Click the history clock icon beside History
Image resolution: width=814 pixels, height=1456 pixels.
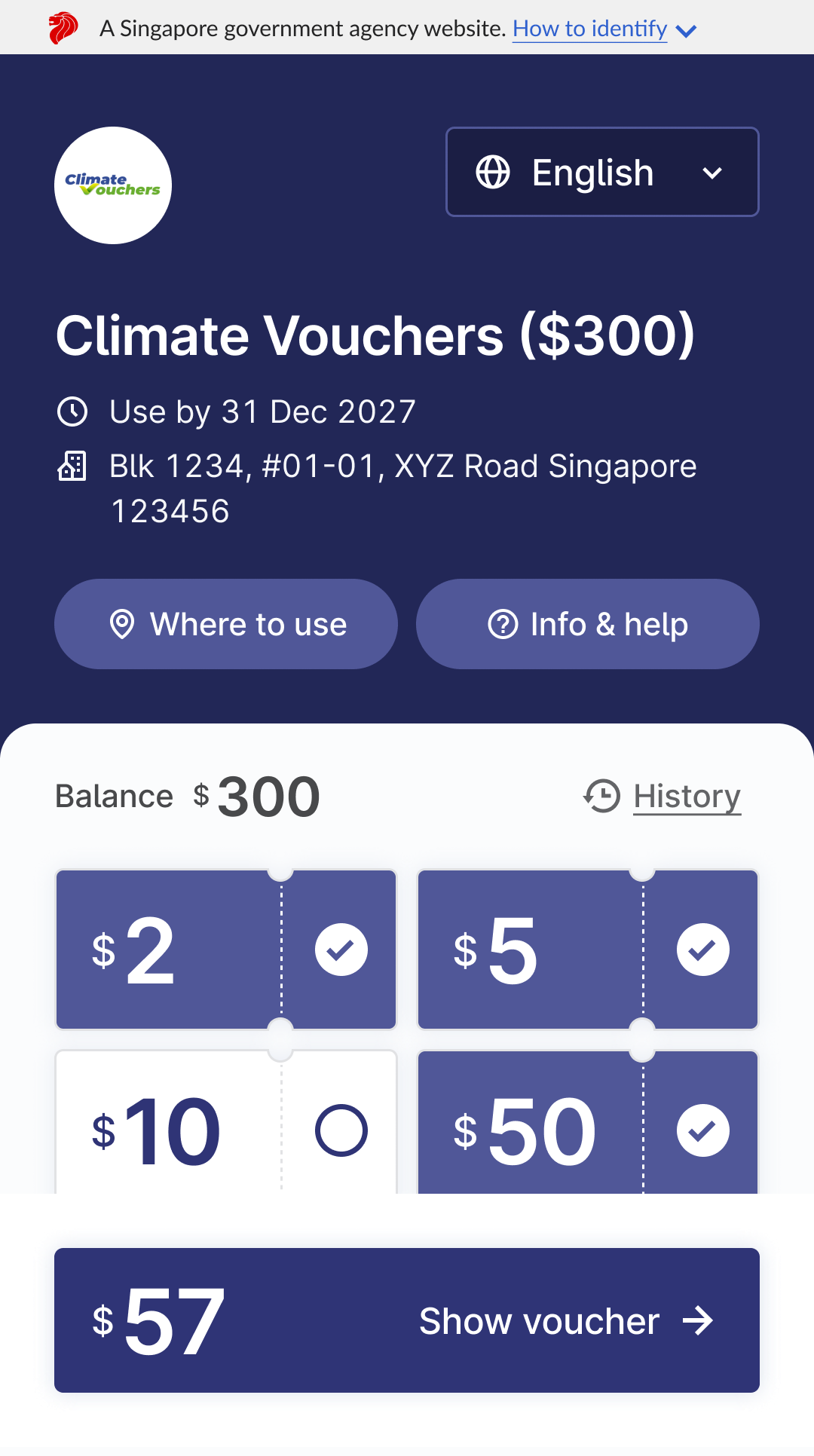(x=601, y=795)
